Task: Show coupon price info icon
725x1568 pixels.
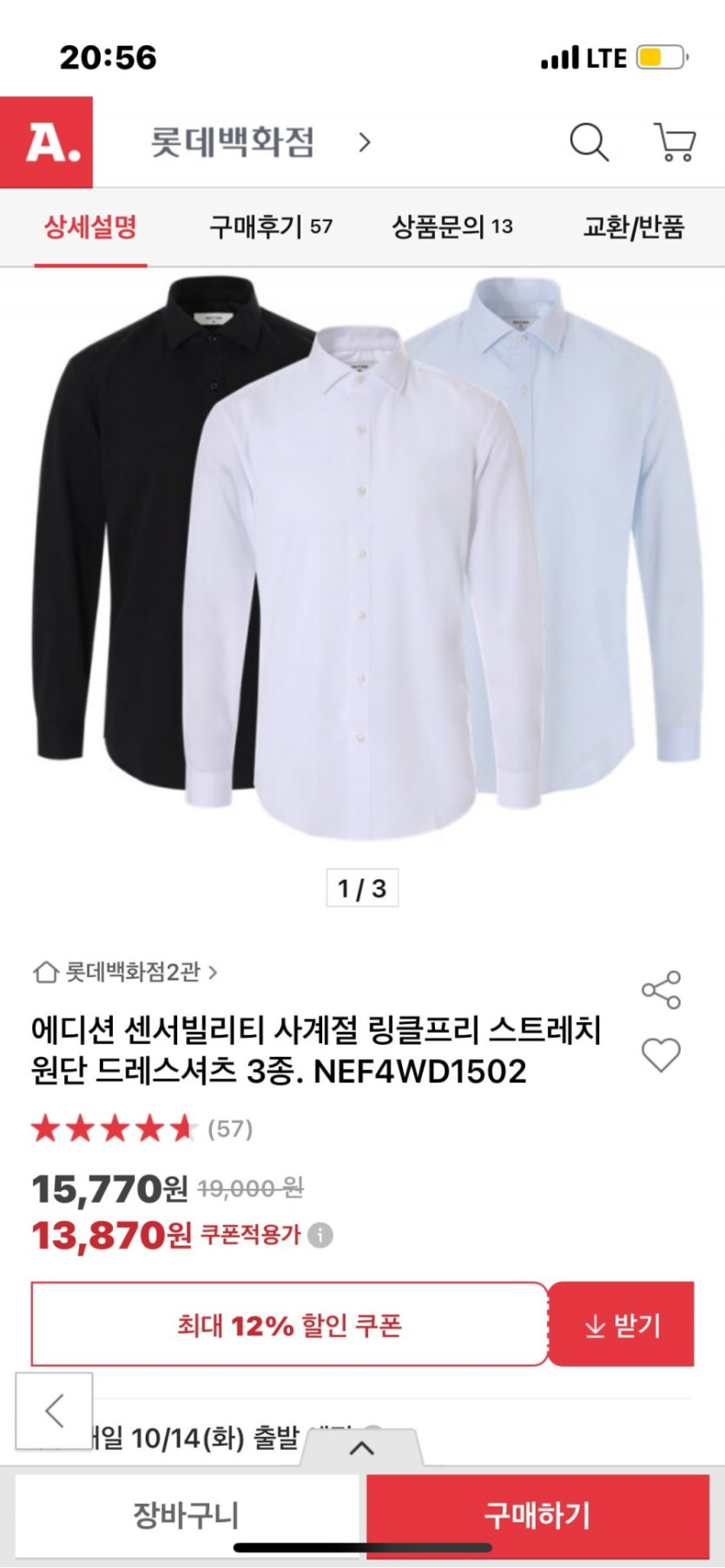Action: pos(320,1235)
